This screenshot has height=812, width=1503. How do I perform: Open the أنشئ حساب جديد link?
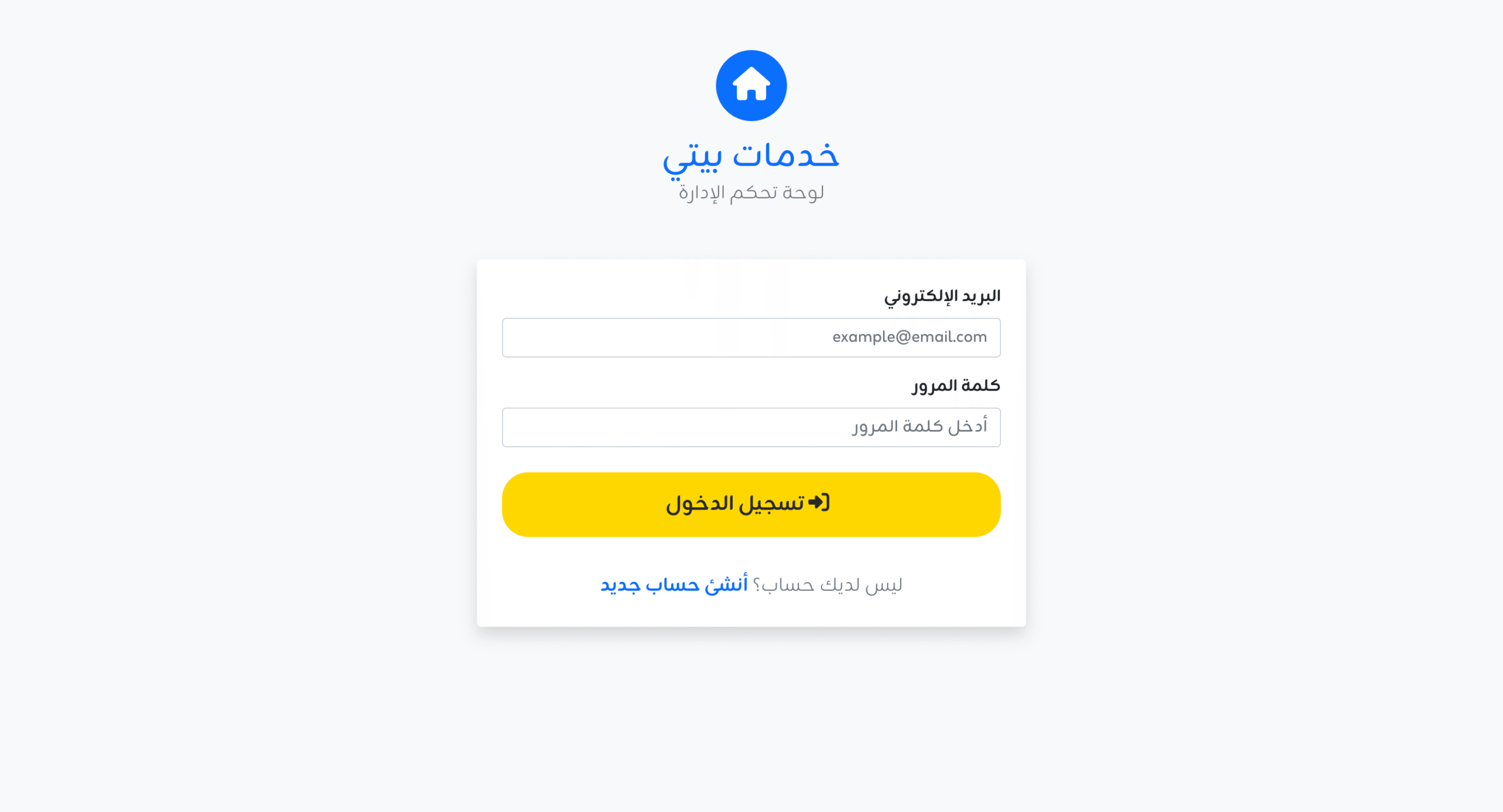(x=674, y=585)
